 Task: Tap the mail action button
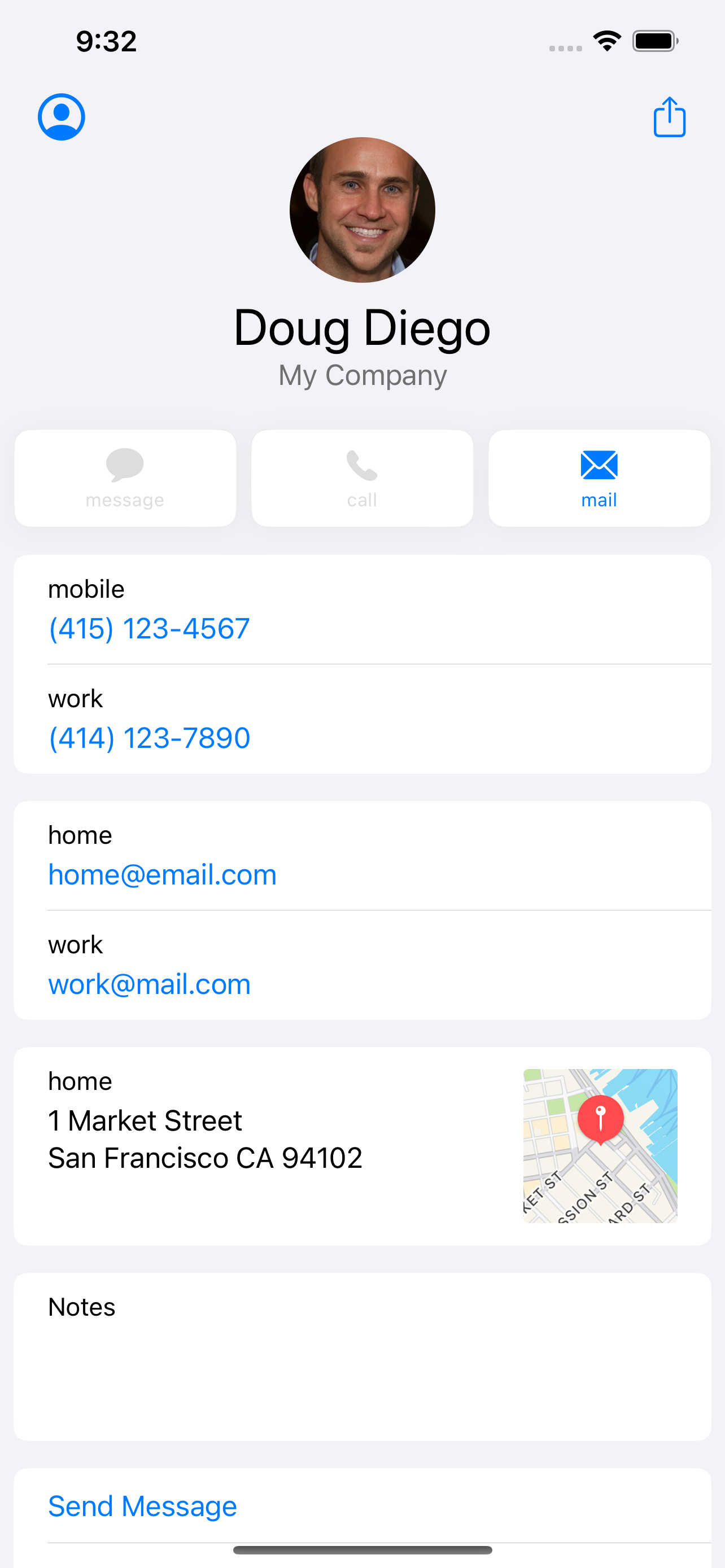599,479
